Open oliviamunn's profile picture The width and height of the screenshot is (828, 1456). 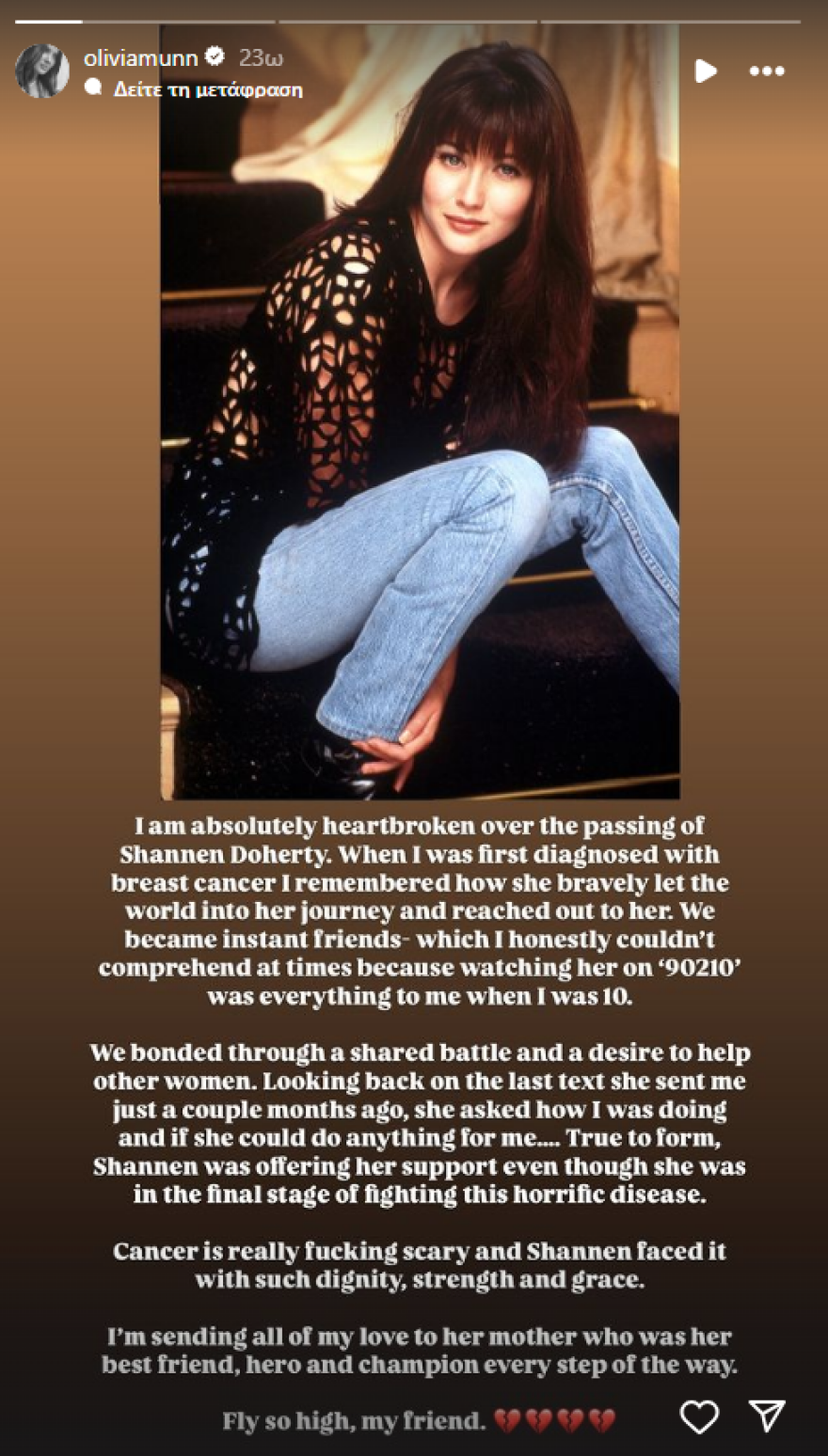[41, 71]
